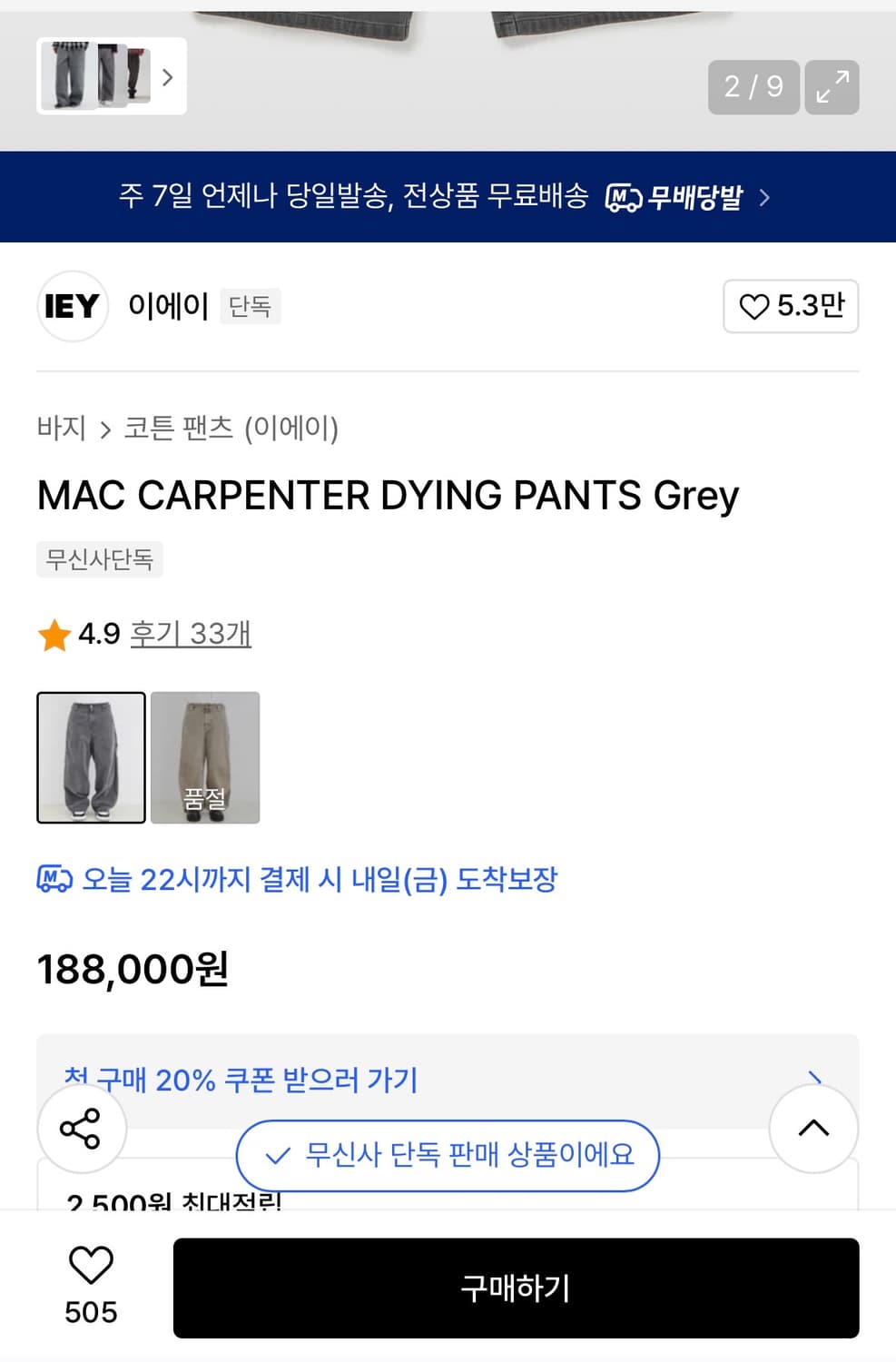The height and width of the screenshot is (1362, 896).
Task: Tap the IEY brand logo
Action: [x=72, y=306]
